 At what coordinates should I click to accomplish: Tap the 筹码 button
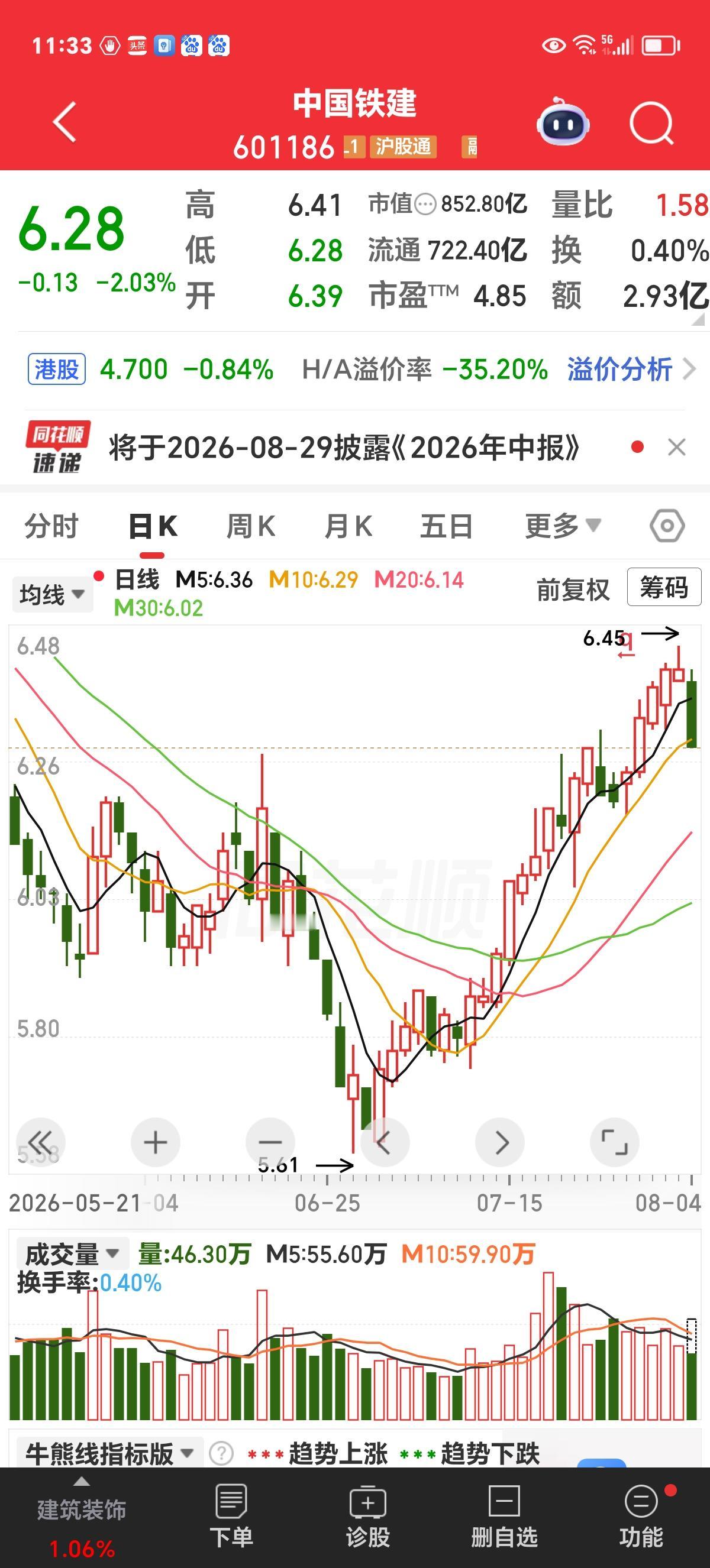tap(664, 587)
